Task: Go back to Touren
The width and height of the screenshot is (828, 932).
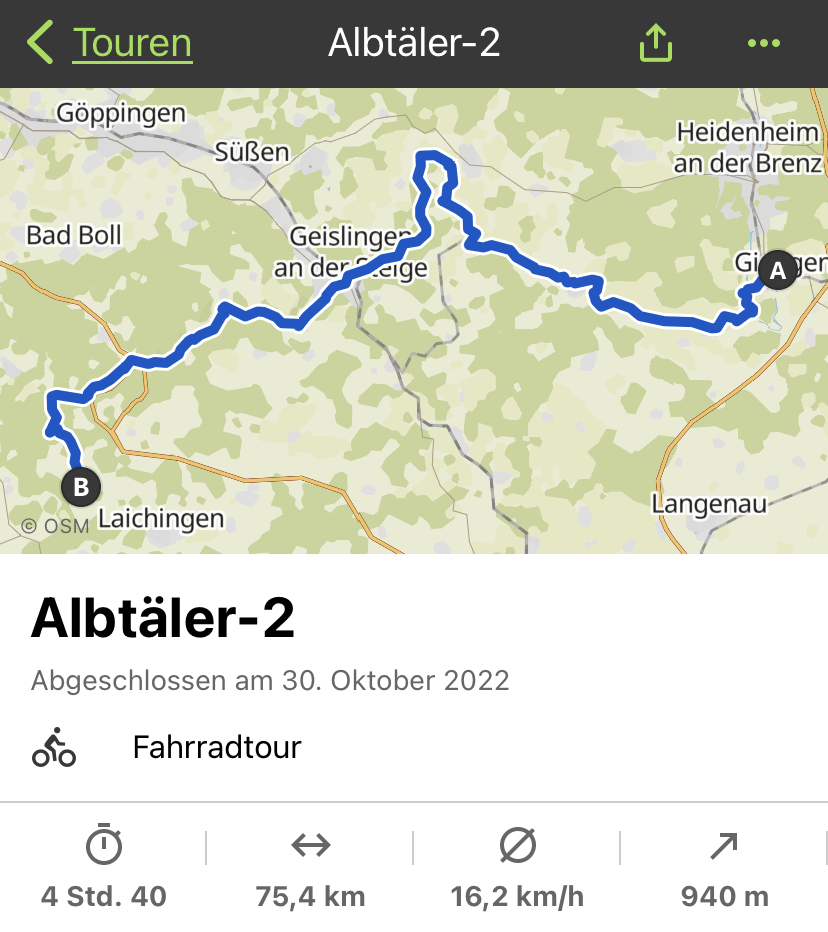Action: (x=110, y=44)
